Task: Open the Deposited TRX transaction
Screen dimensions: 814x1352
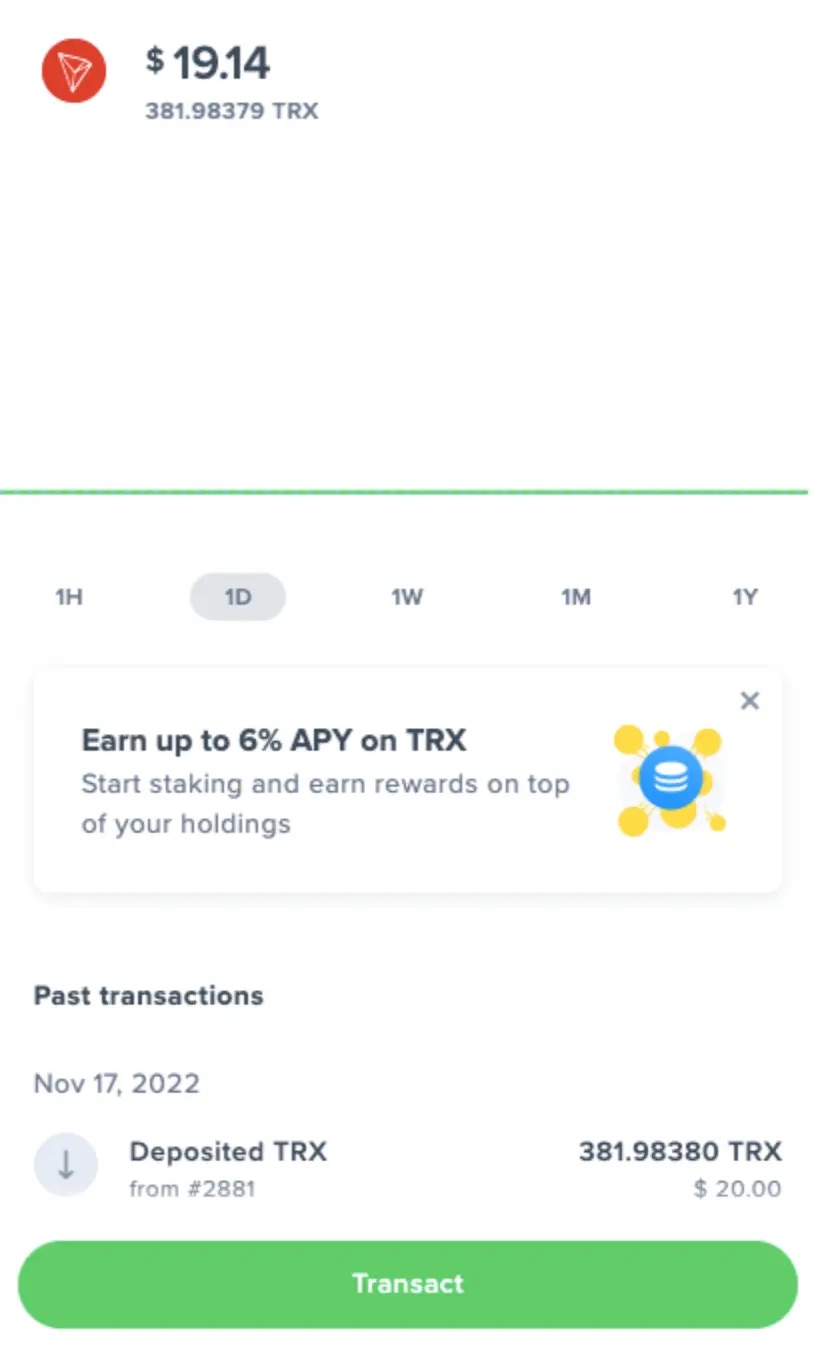Action: click(x=408, y=1168)
